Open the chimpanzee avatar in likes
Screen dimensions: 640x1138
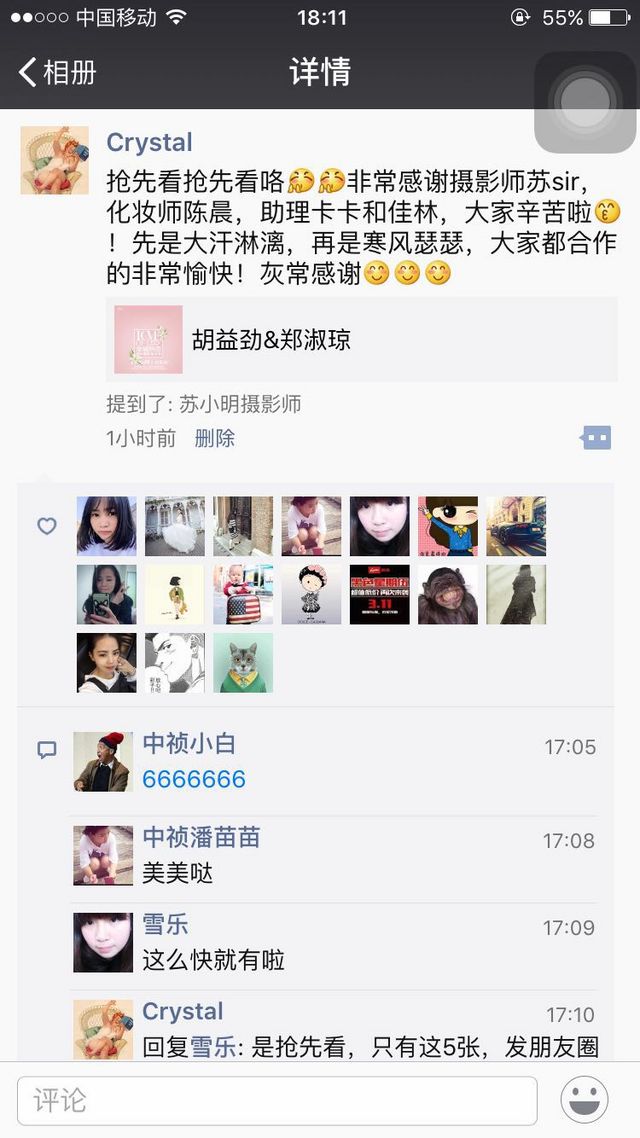448,594
